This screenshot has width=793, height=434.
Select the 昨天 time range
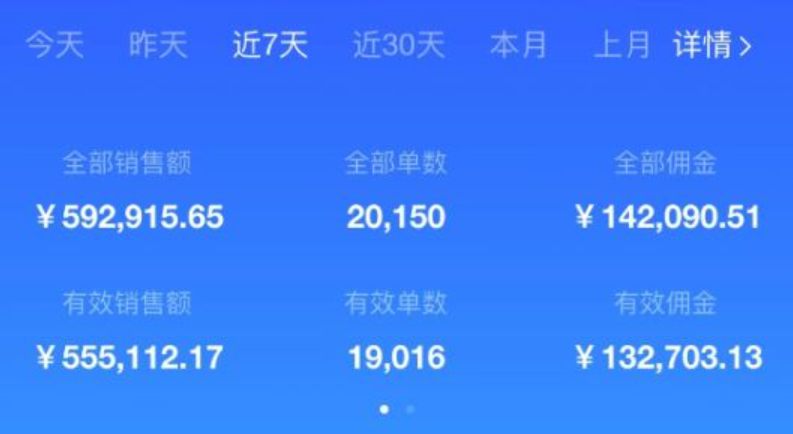tap(158, 46)
